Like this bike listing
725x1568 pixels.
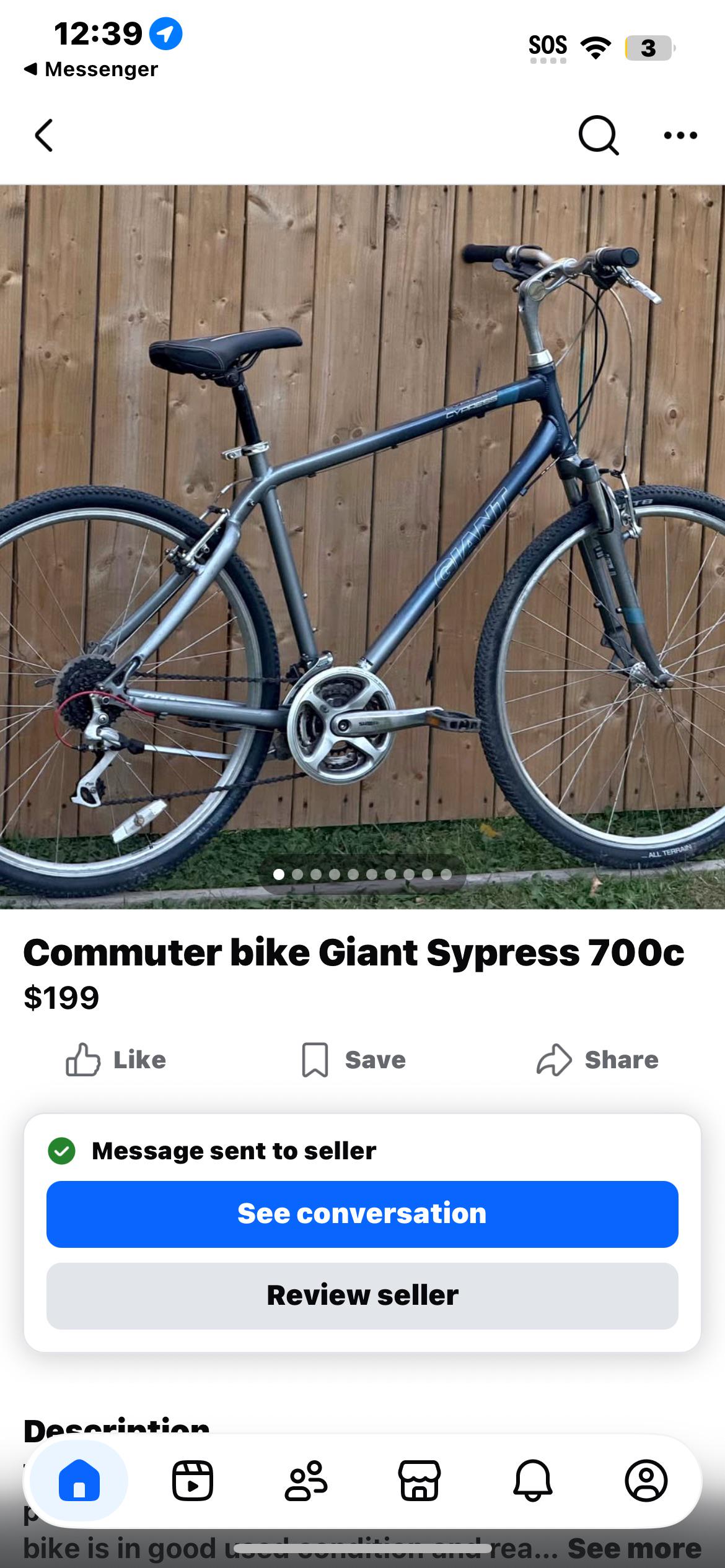click(116, 1060)
